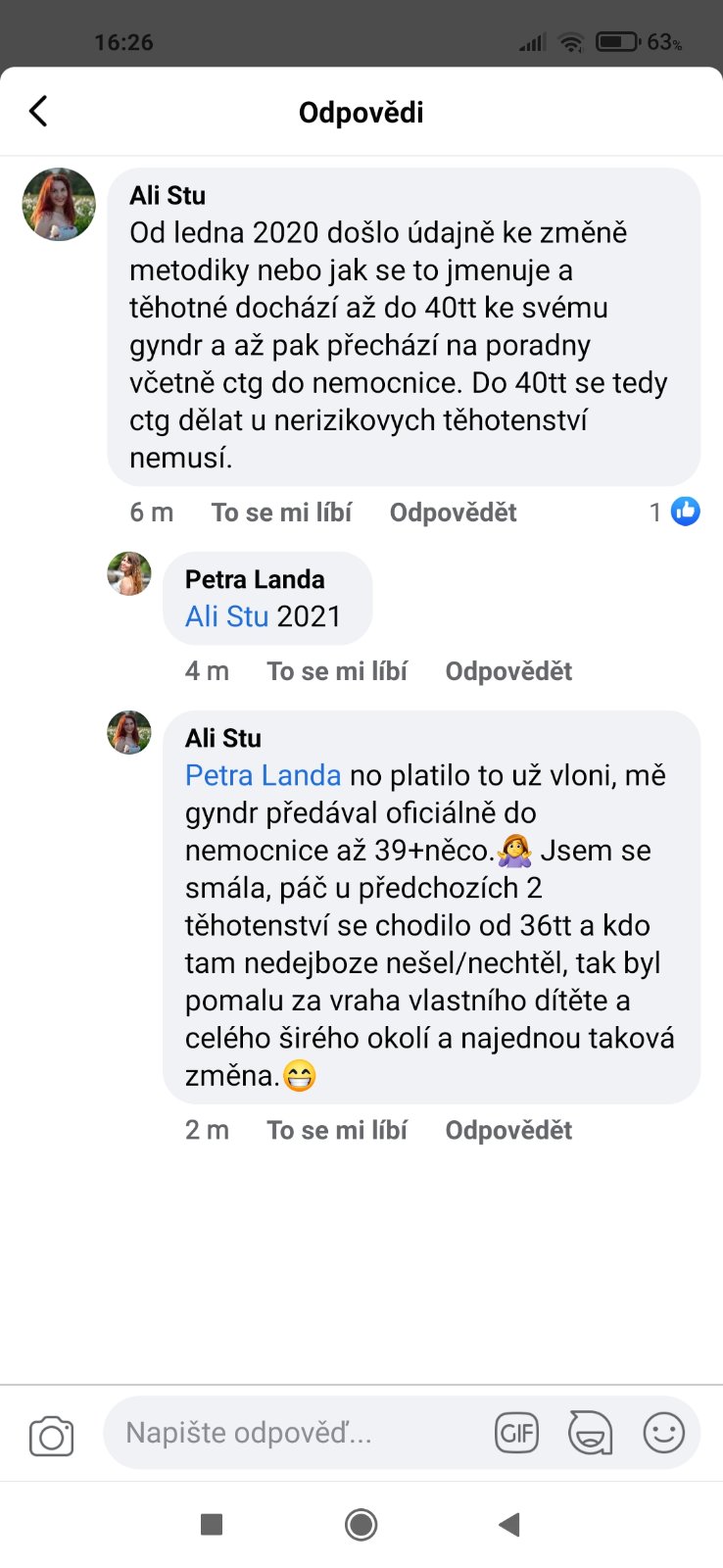Screen dimensions: 723x1568
Task: Like Ali Stu's comment posted 2 m ago
Action: (x=337, y=1130)
